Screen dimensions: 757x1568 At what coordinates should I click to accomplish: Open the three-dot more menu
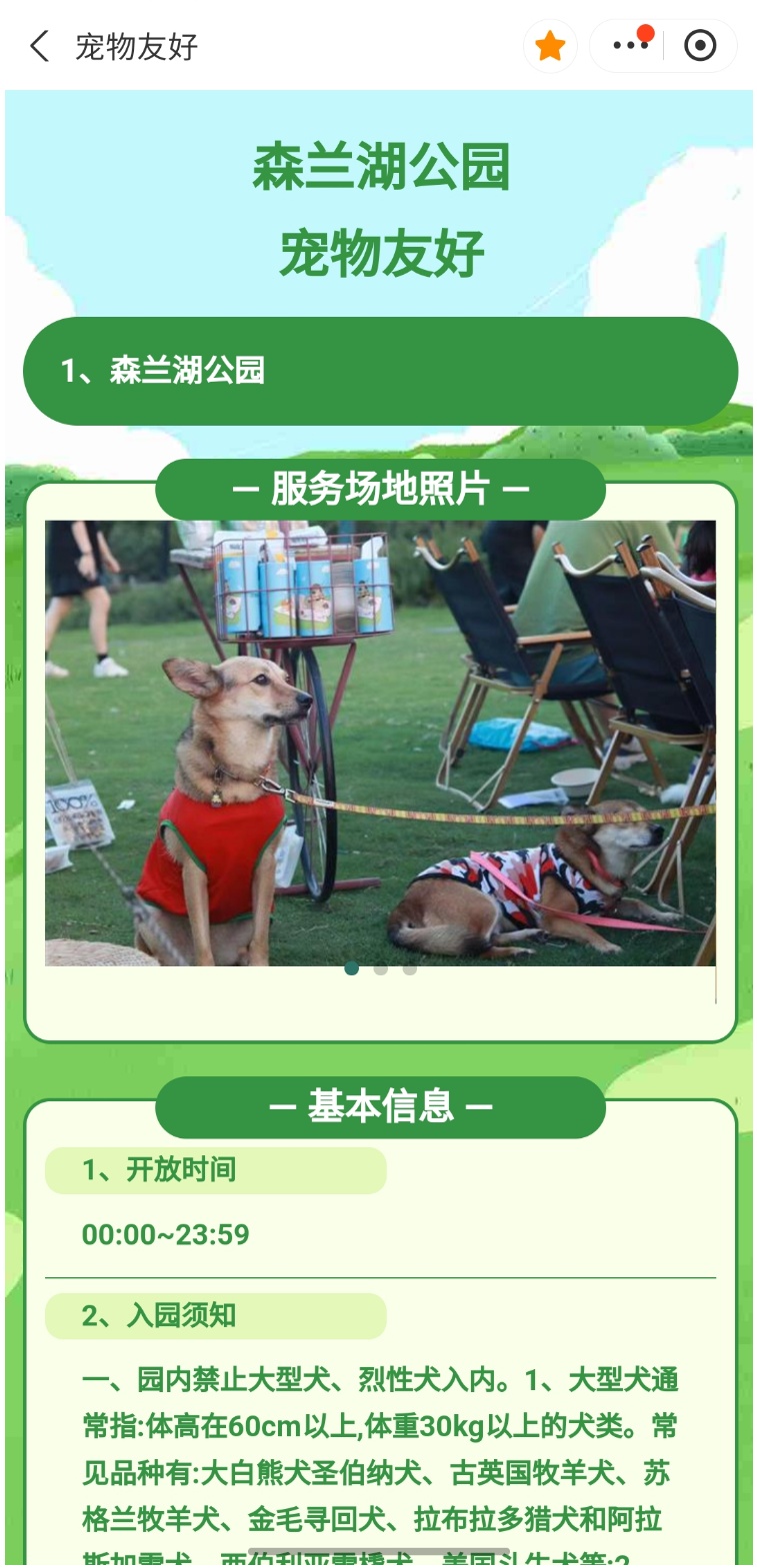629,45
